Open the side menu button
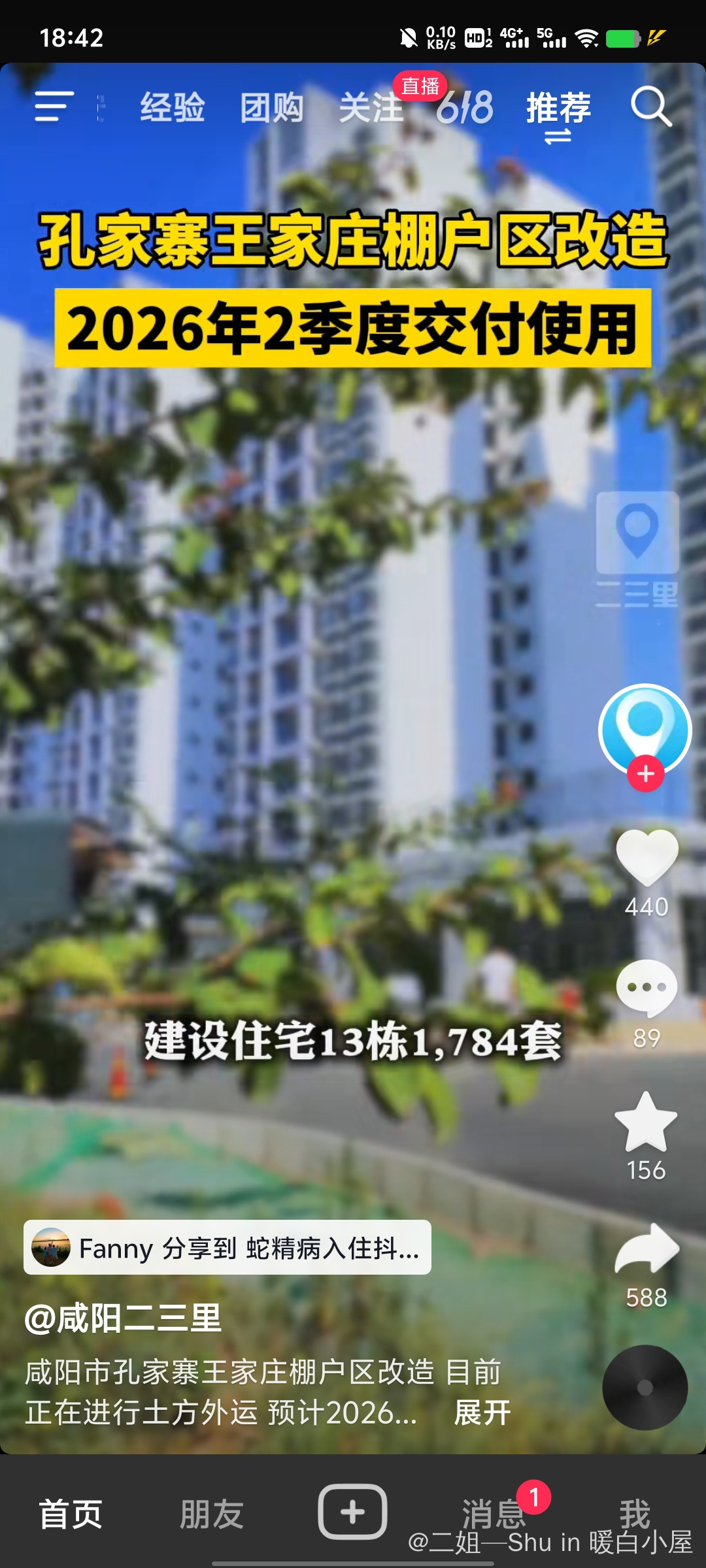 coord(54,106)
